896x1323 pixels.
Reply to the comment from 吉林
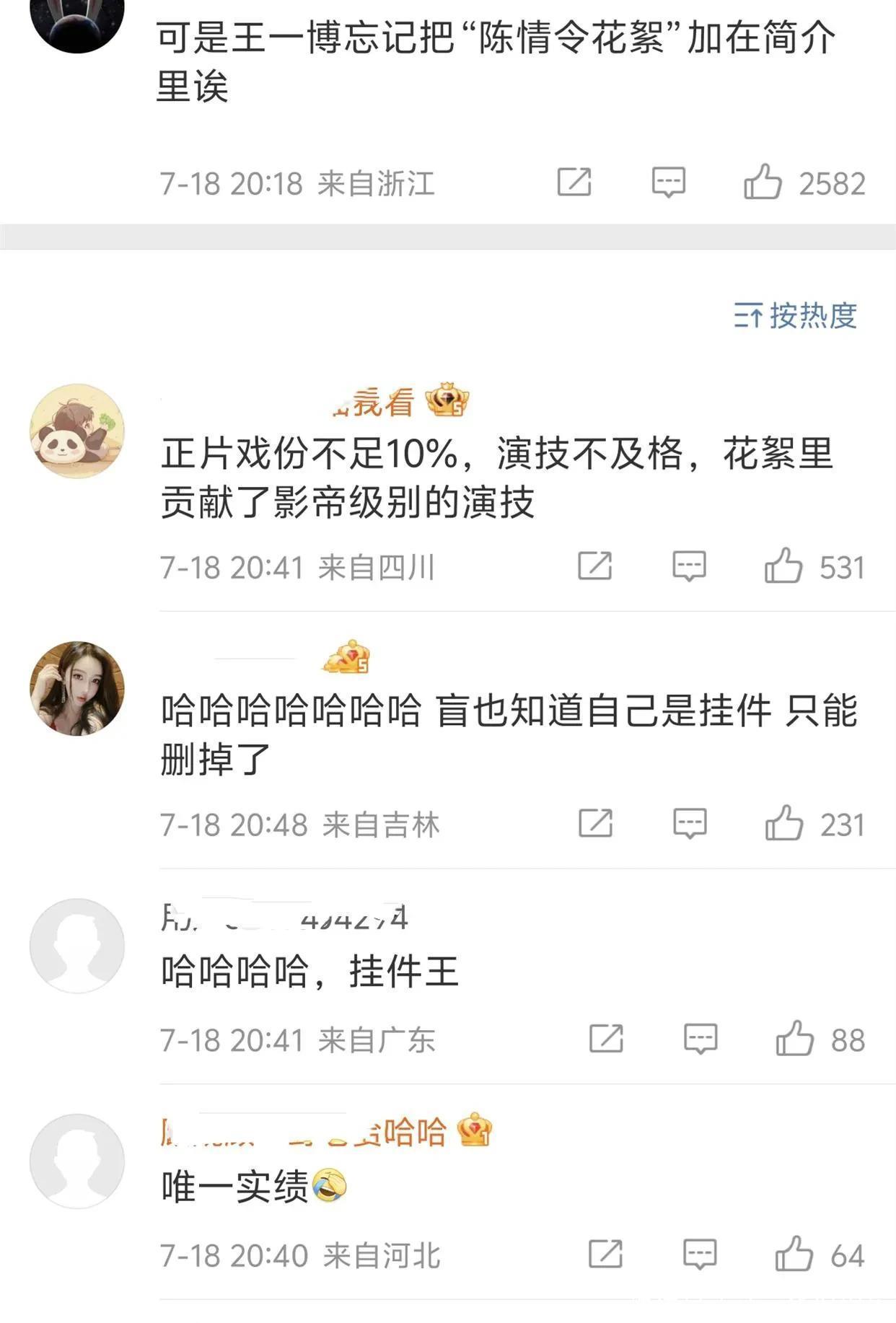click(x=690, y=823)
